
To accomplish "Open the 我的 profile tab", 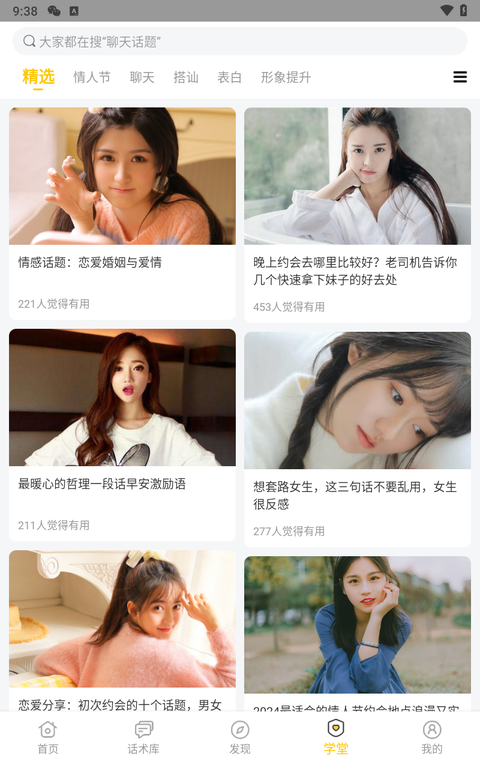I will pos(432,738).
